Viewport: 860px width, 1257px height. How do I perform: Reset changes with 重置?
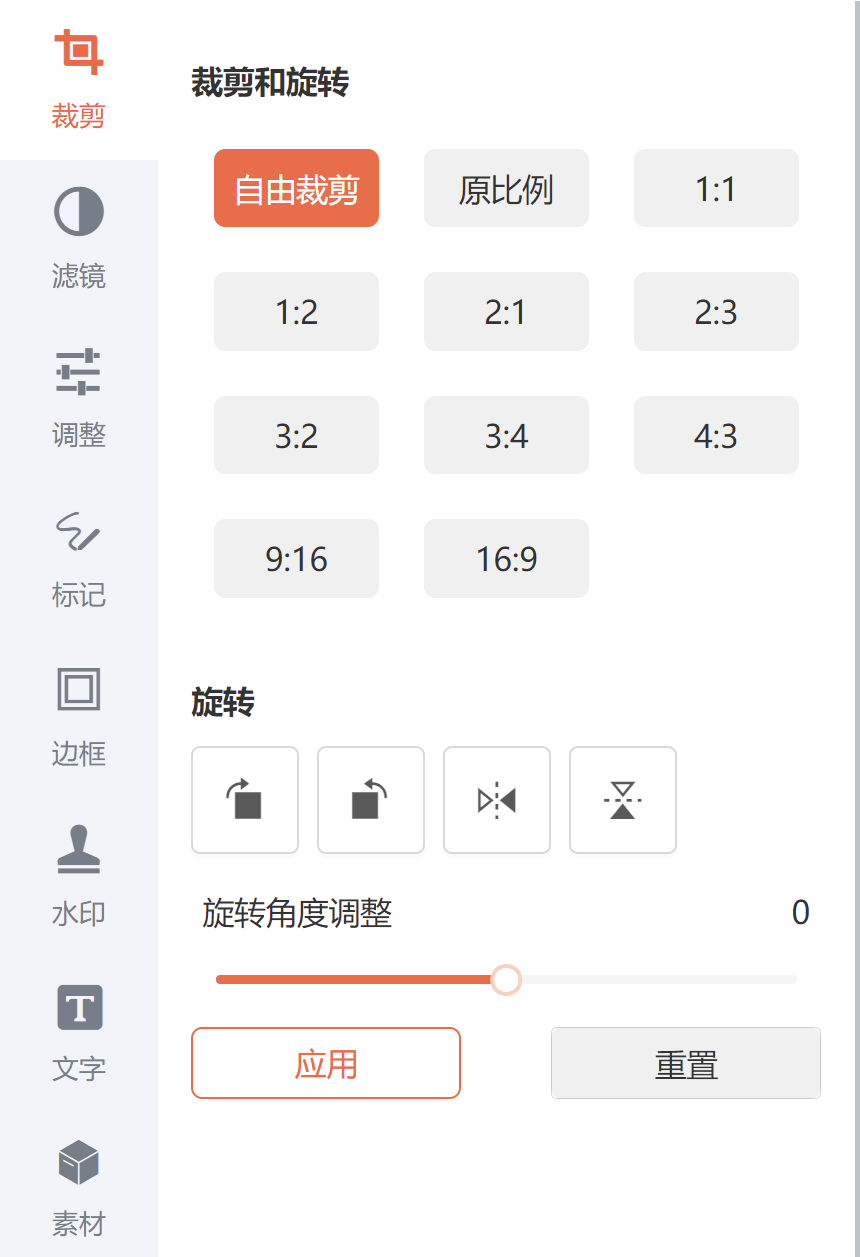tap(686, 1064)
